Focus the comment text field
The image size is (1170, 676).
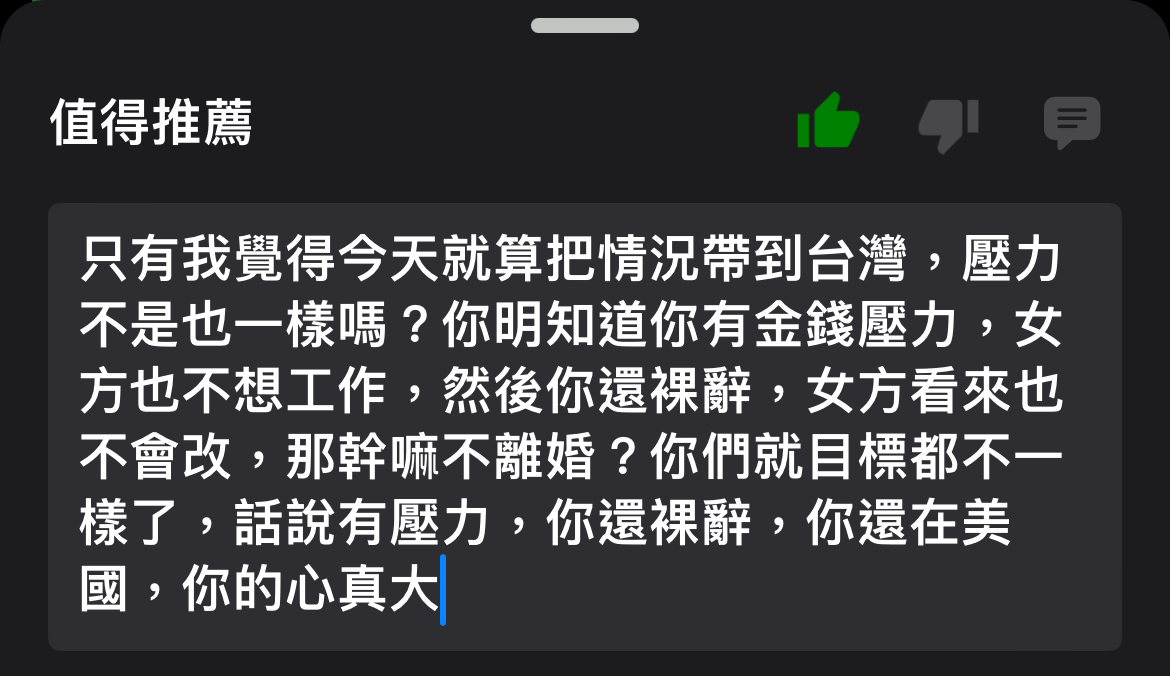[x=584, y=427]
